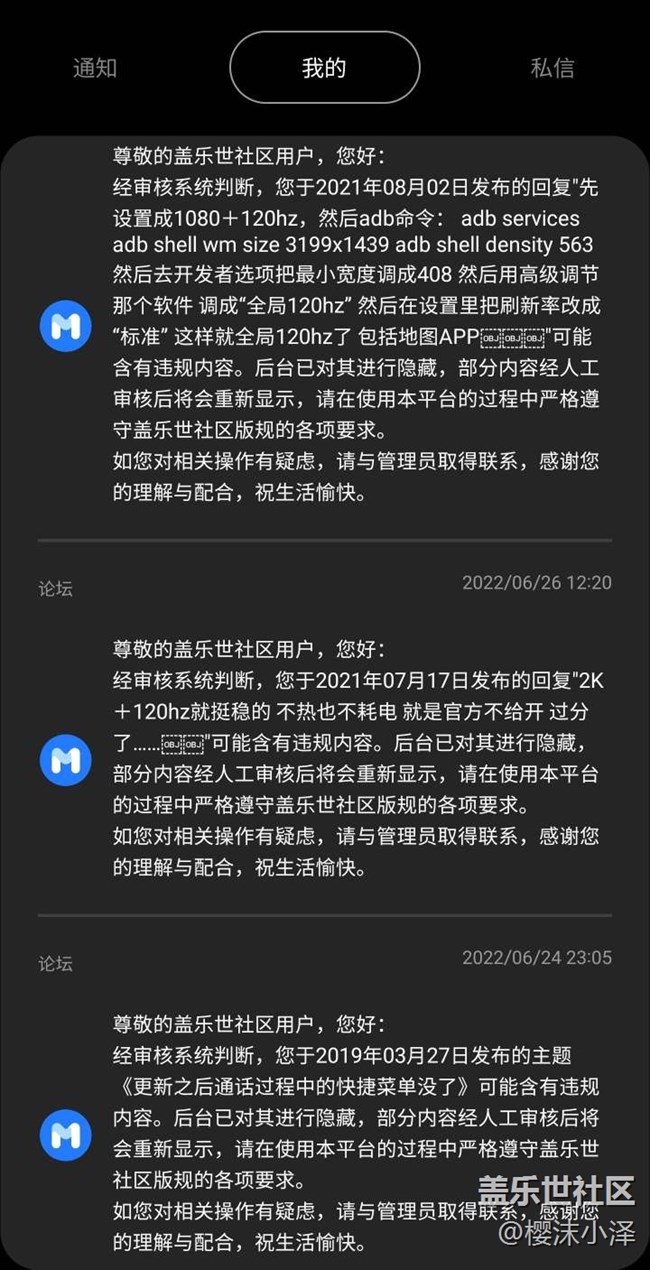Open the 私信 tab
Viewport: 650px width, 1270px height.
[552, 68]
